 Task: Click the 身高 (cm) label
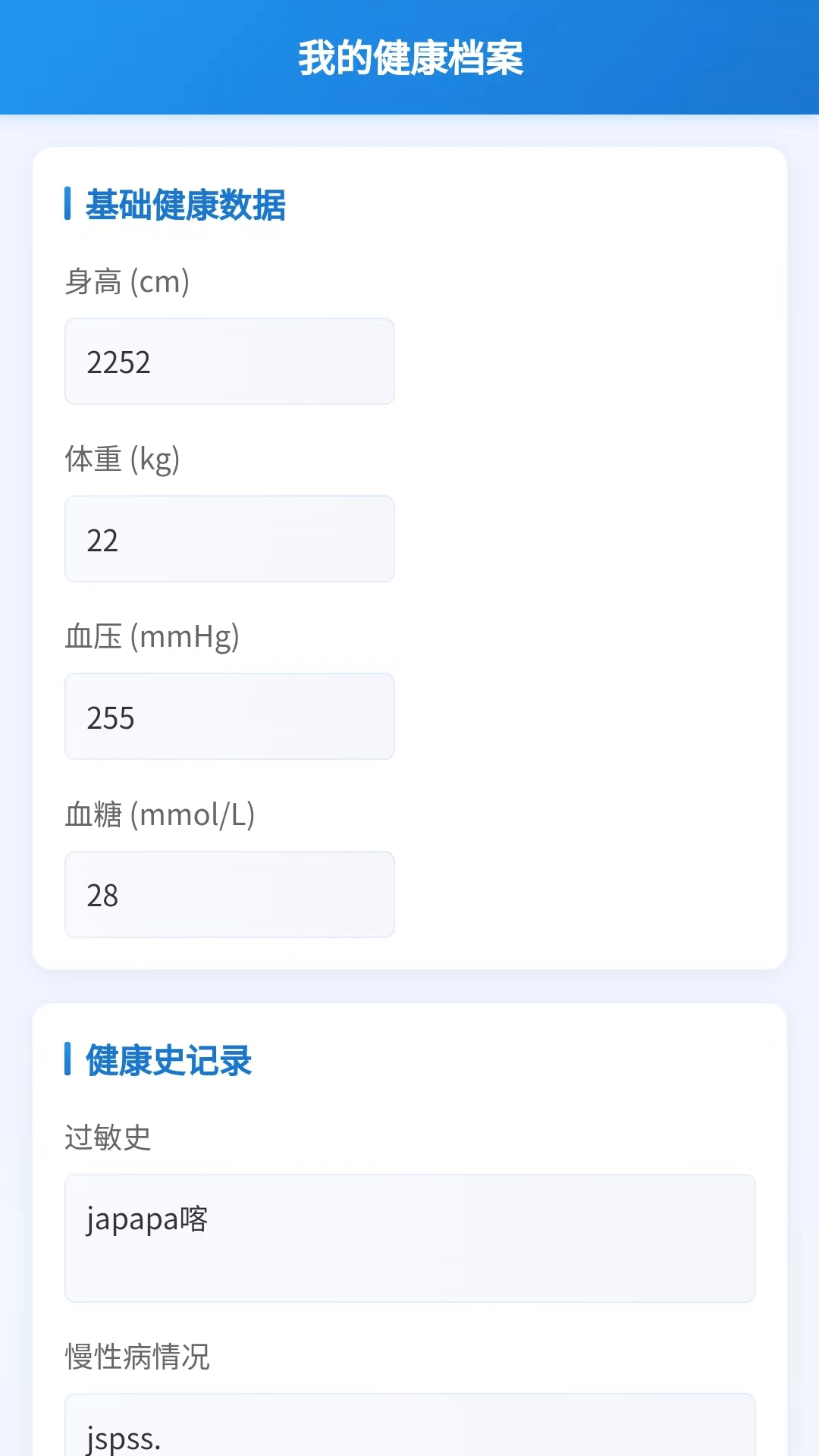point(127,282)
